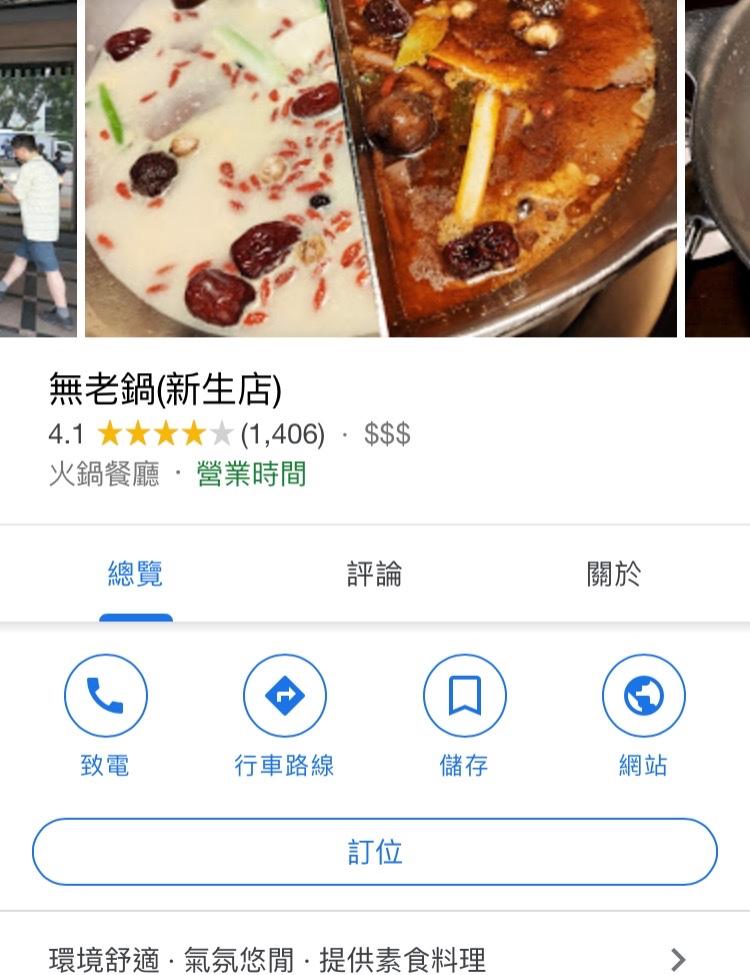The image size is (750, 975).
Task: Open the hot pot broth photo
Action: (380, 168)
